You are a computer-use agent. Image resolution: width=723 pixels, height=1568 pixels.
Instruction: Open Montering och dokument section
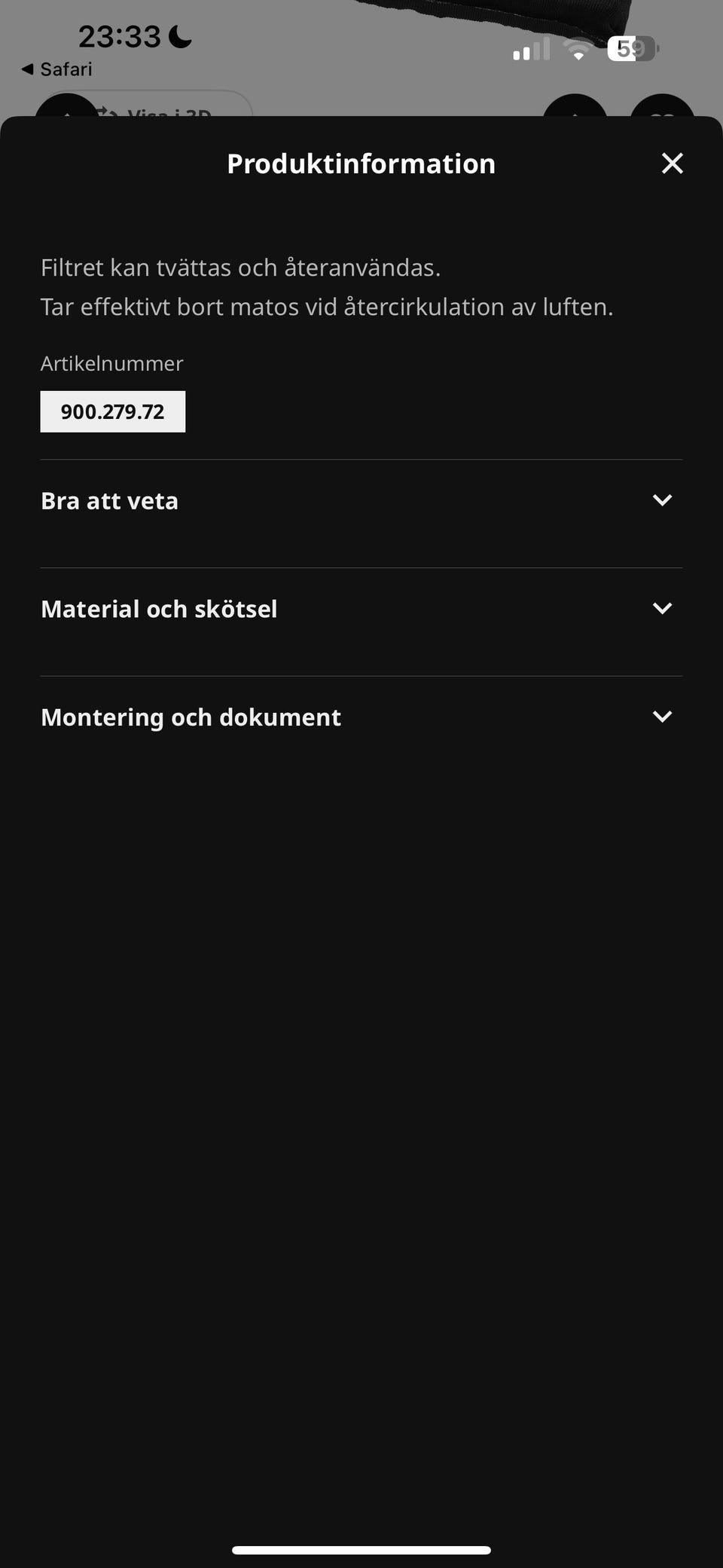tap(191, 717)
